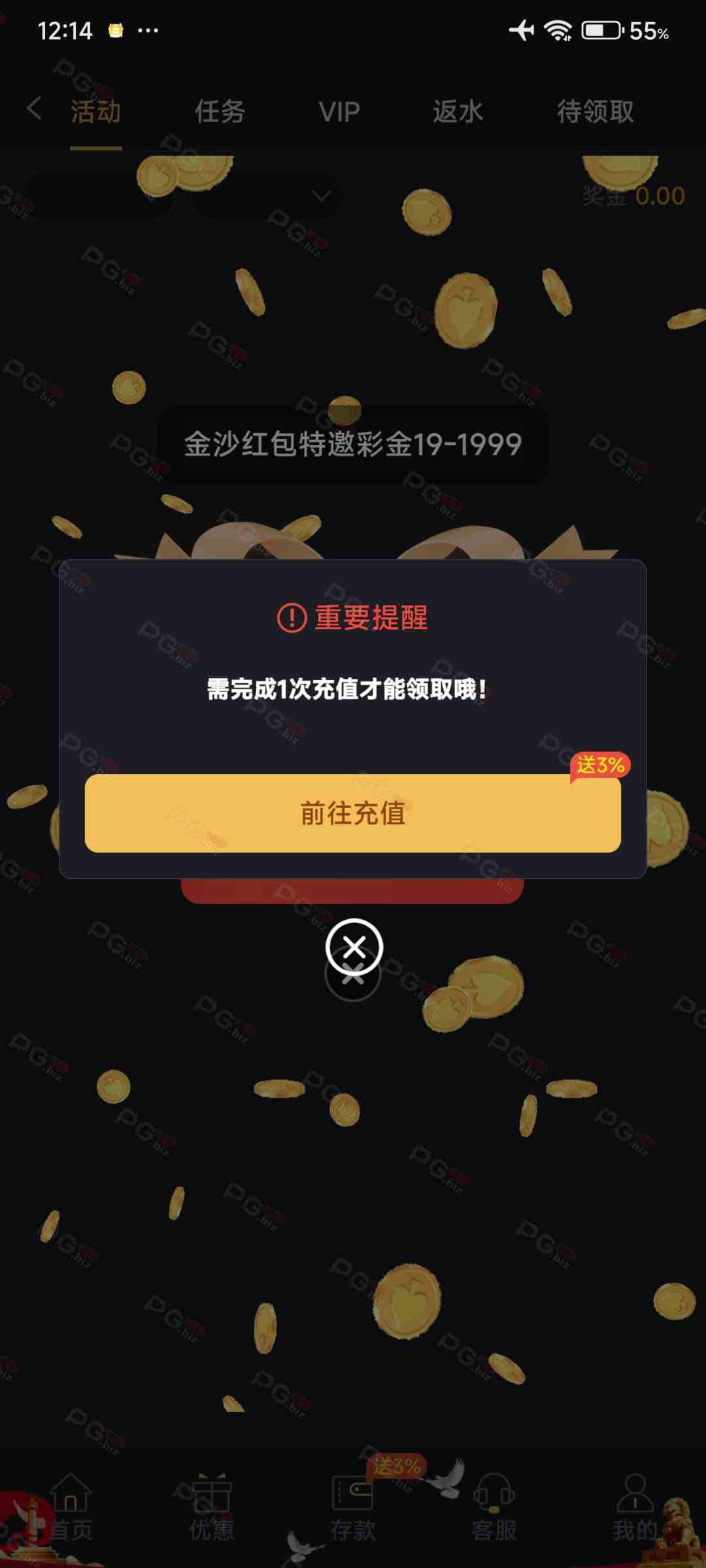Switch to the 任务 tab
The image size is (706, 1568).
tap(220, 112)
